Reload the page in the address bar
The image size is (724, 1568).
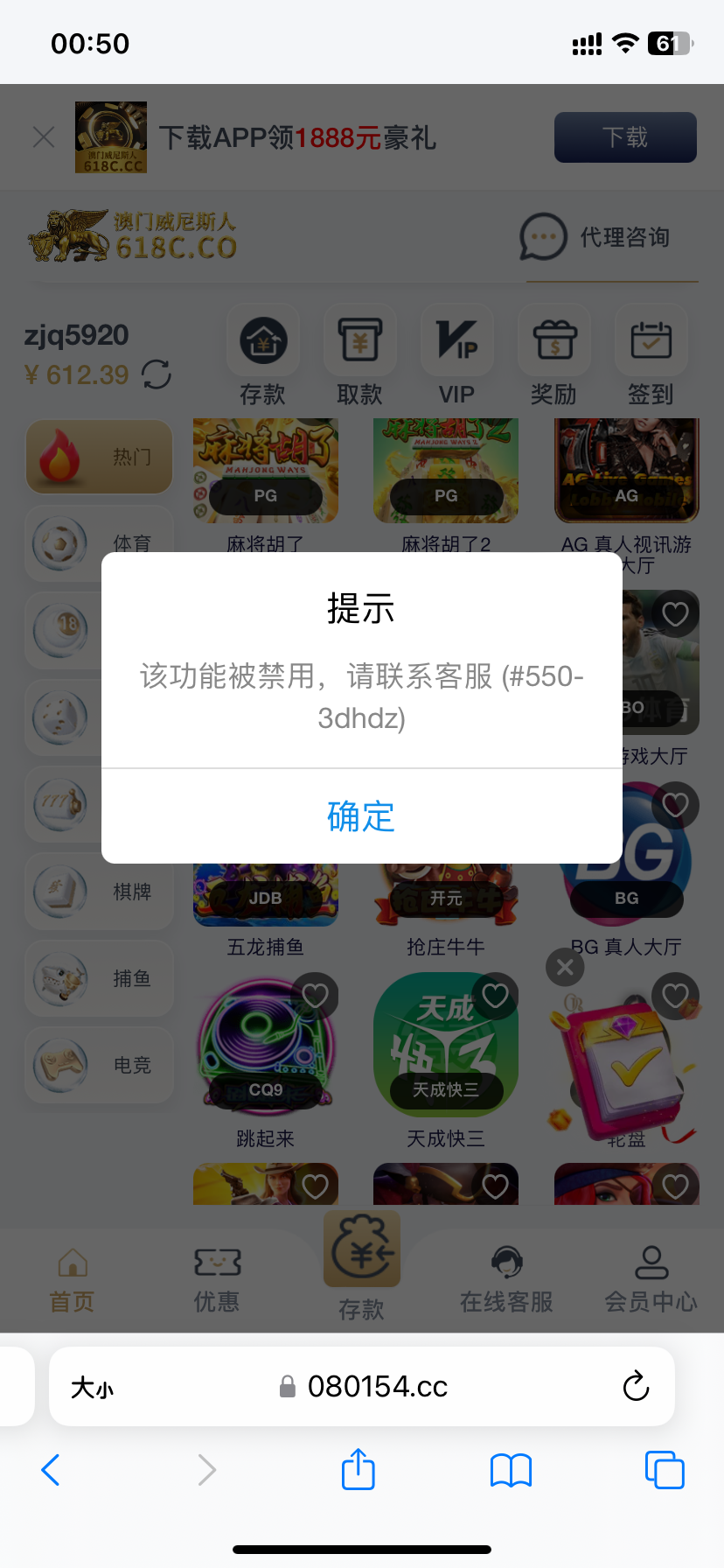(x=636, y=1386)
